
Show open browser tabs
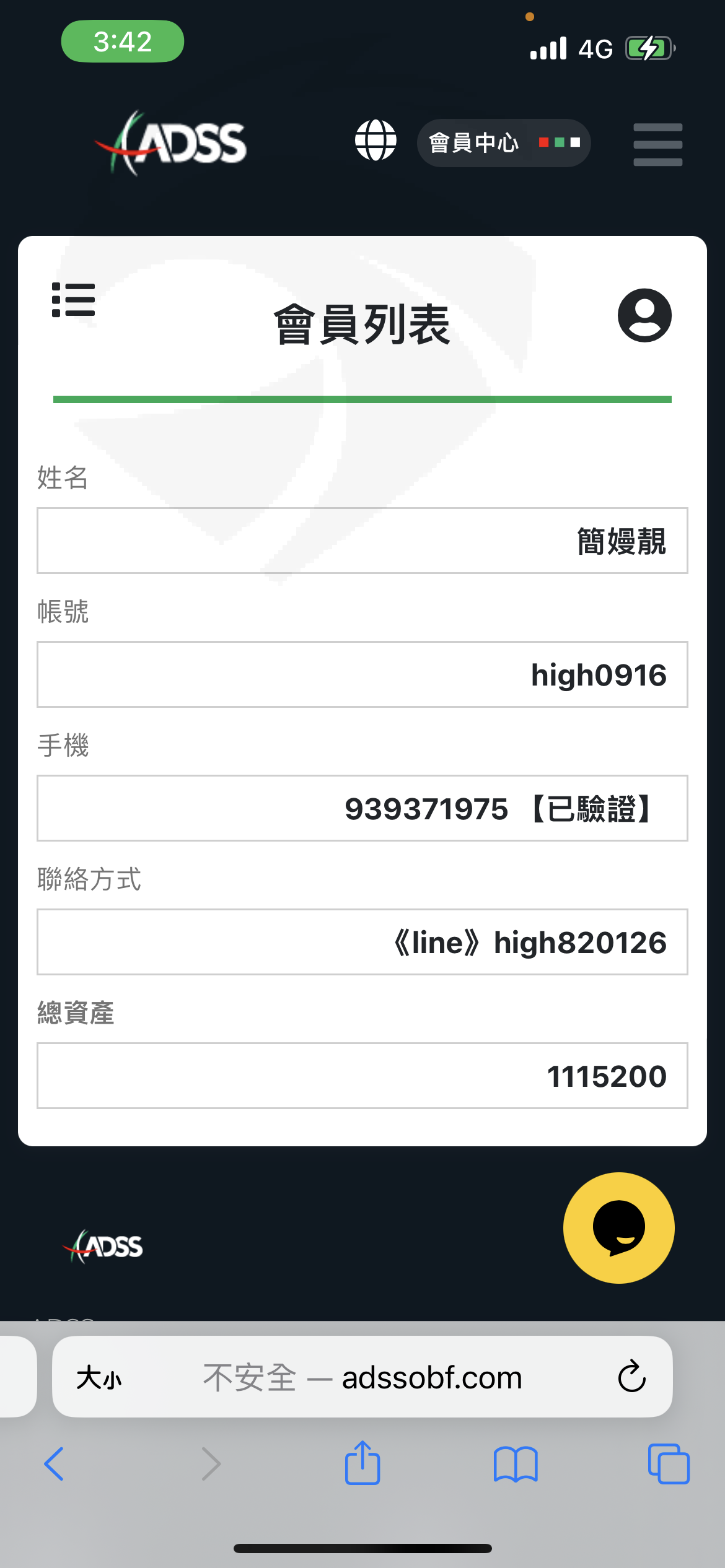[669, 1464]
